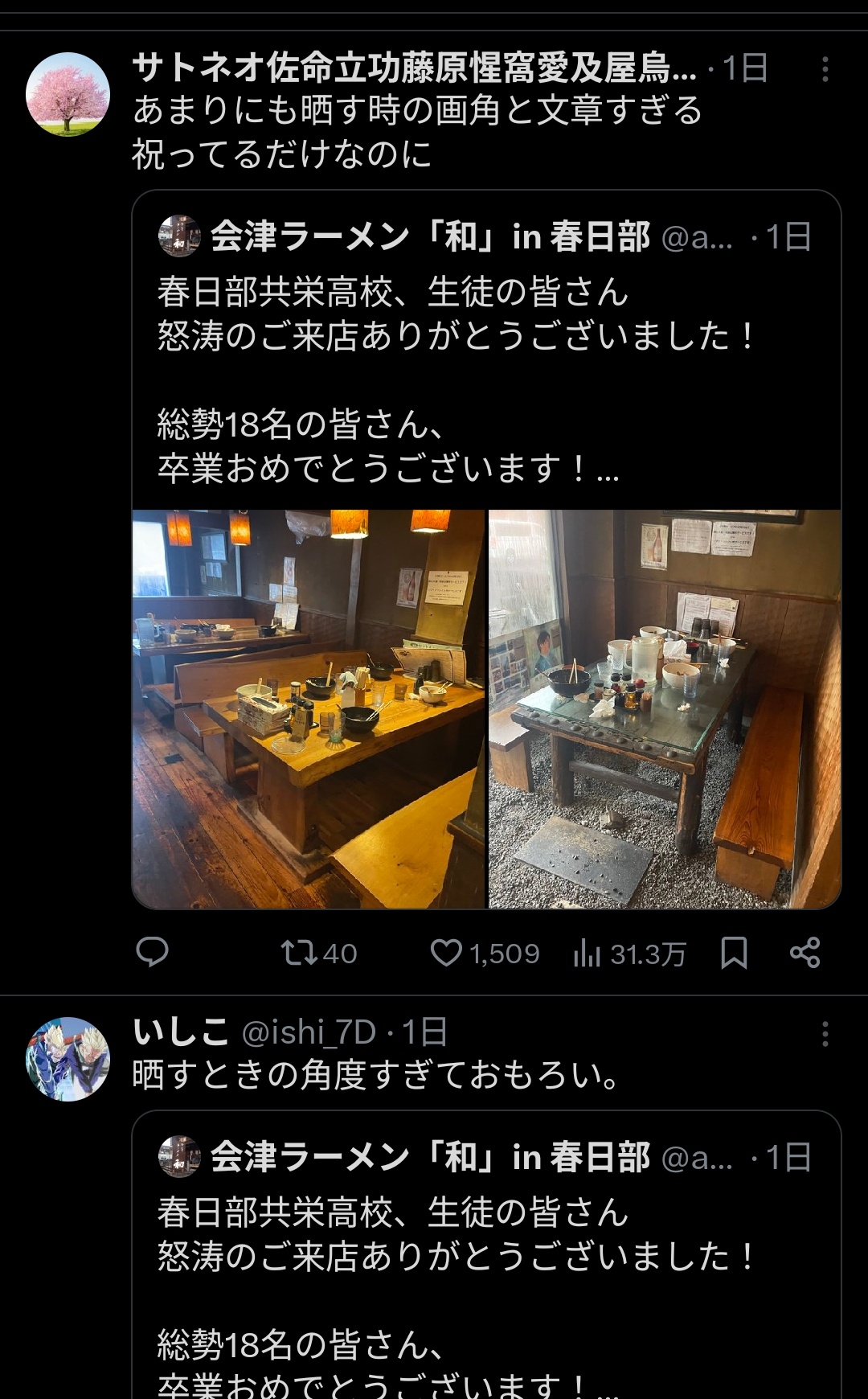Visit @ishi_7D profile from the username
Screen dimensions: 868x1399
[x=309, y=1032]
